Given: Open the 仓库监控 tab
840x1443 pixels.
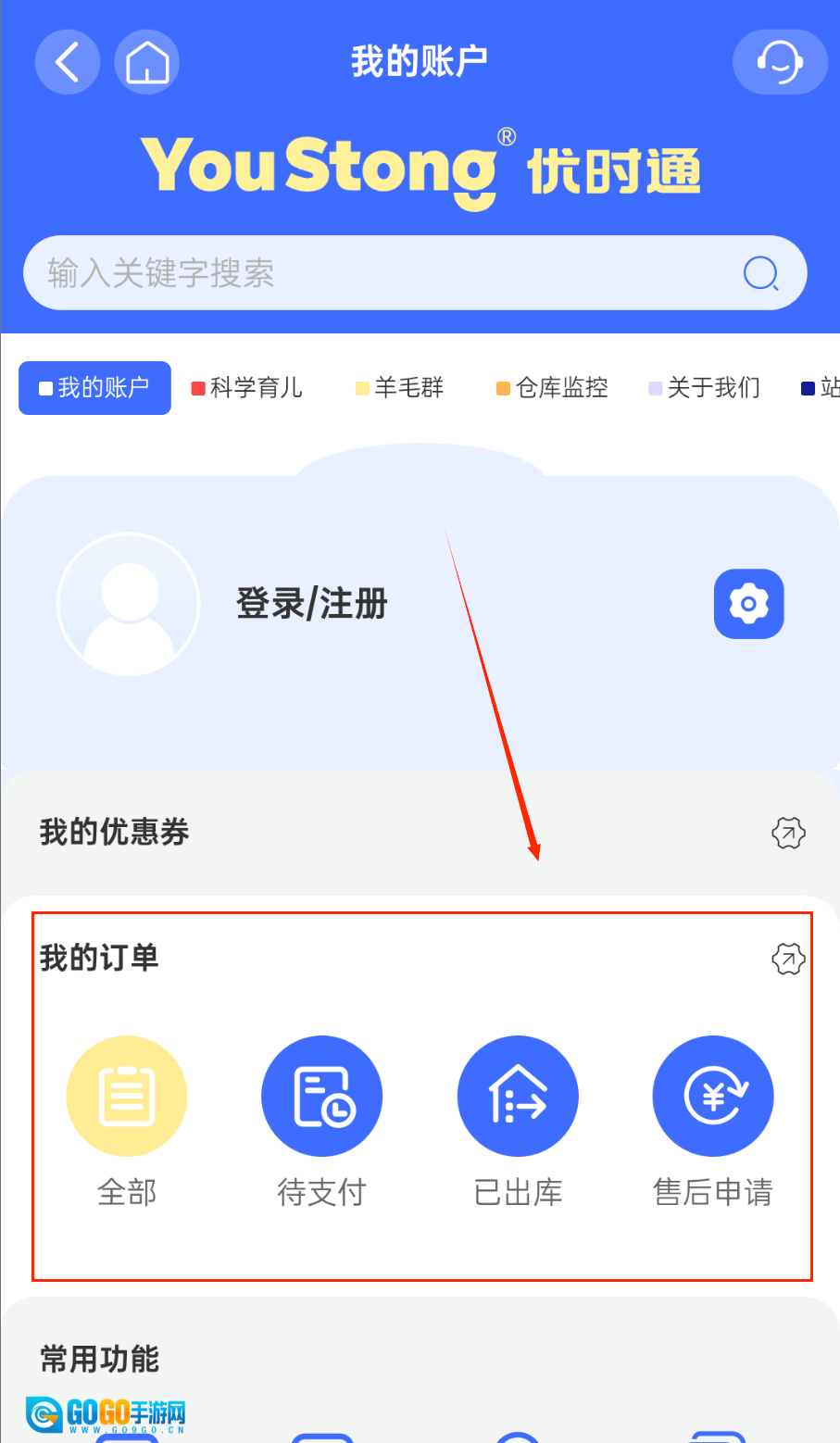Looking at the screenshot, I should click(x=553, y=388).
